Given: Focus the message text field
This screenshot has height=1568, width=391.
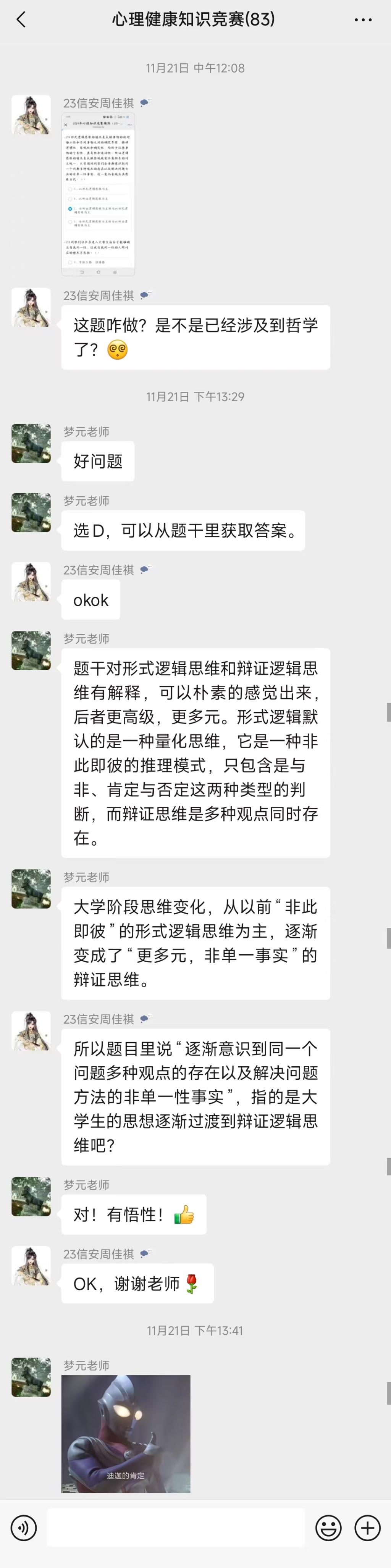Looking at the screenshot, I should (175, 1528).
